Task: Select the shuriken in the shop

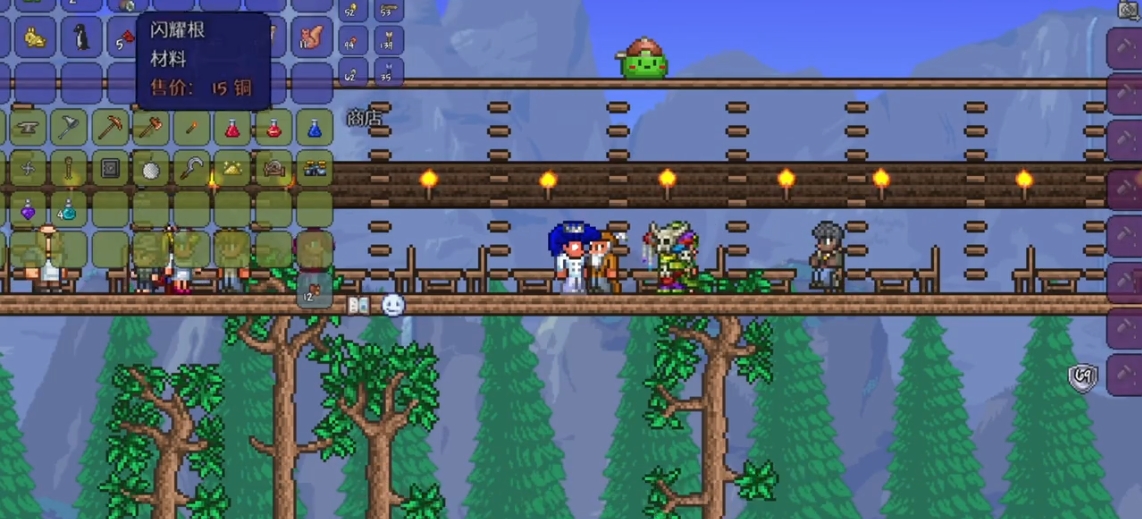Action: pyautogui.click(x=28, y=169)
